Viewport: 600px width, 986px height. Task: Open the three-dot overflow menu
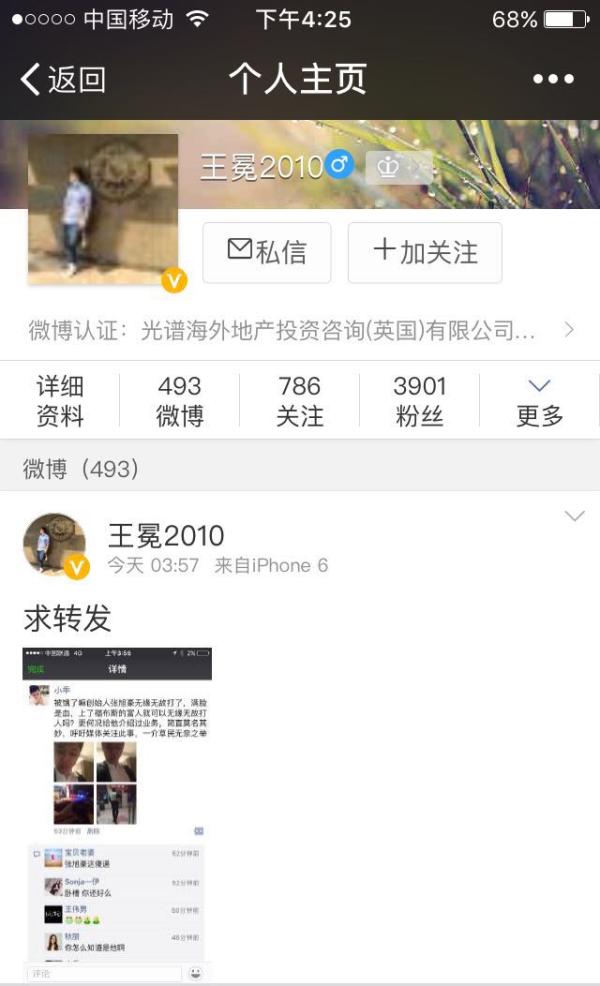pos(553,79)
